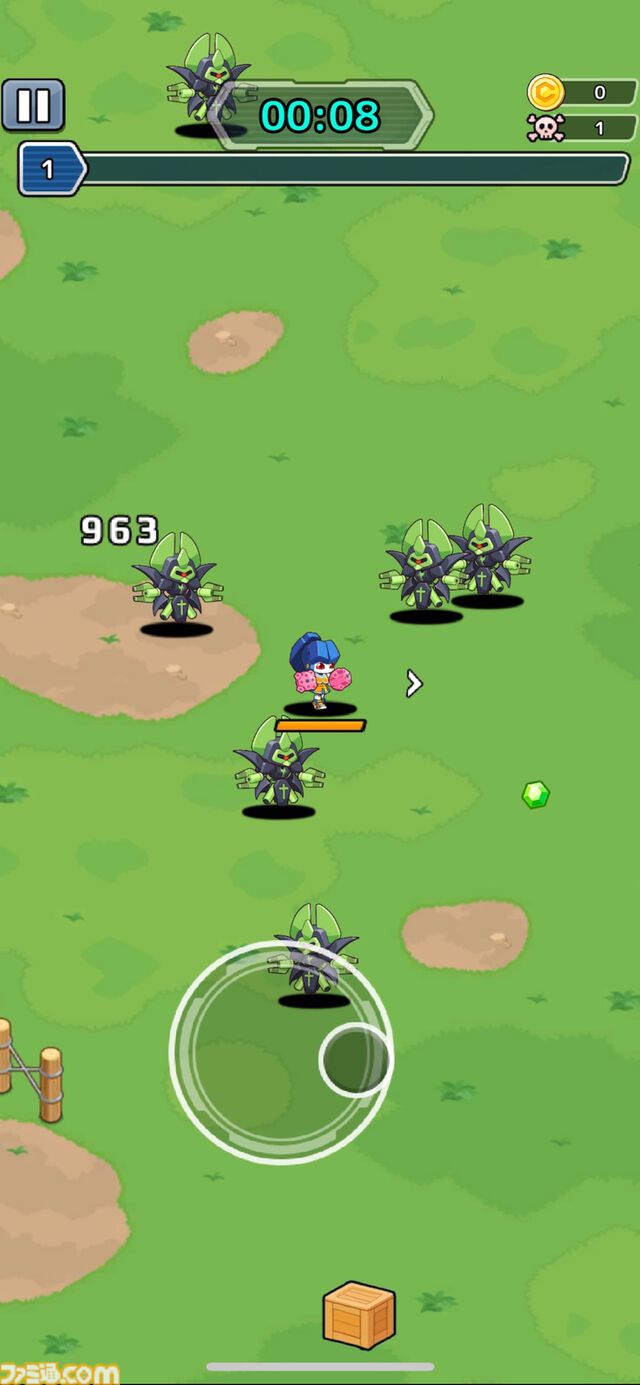Tap the virtual joystick knob

click(355, 1059)
